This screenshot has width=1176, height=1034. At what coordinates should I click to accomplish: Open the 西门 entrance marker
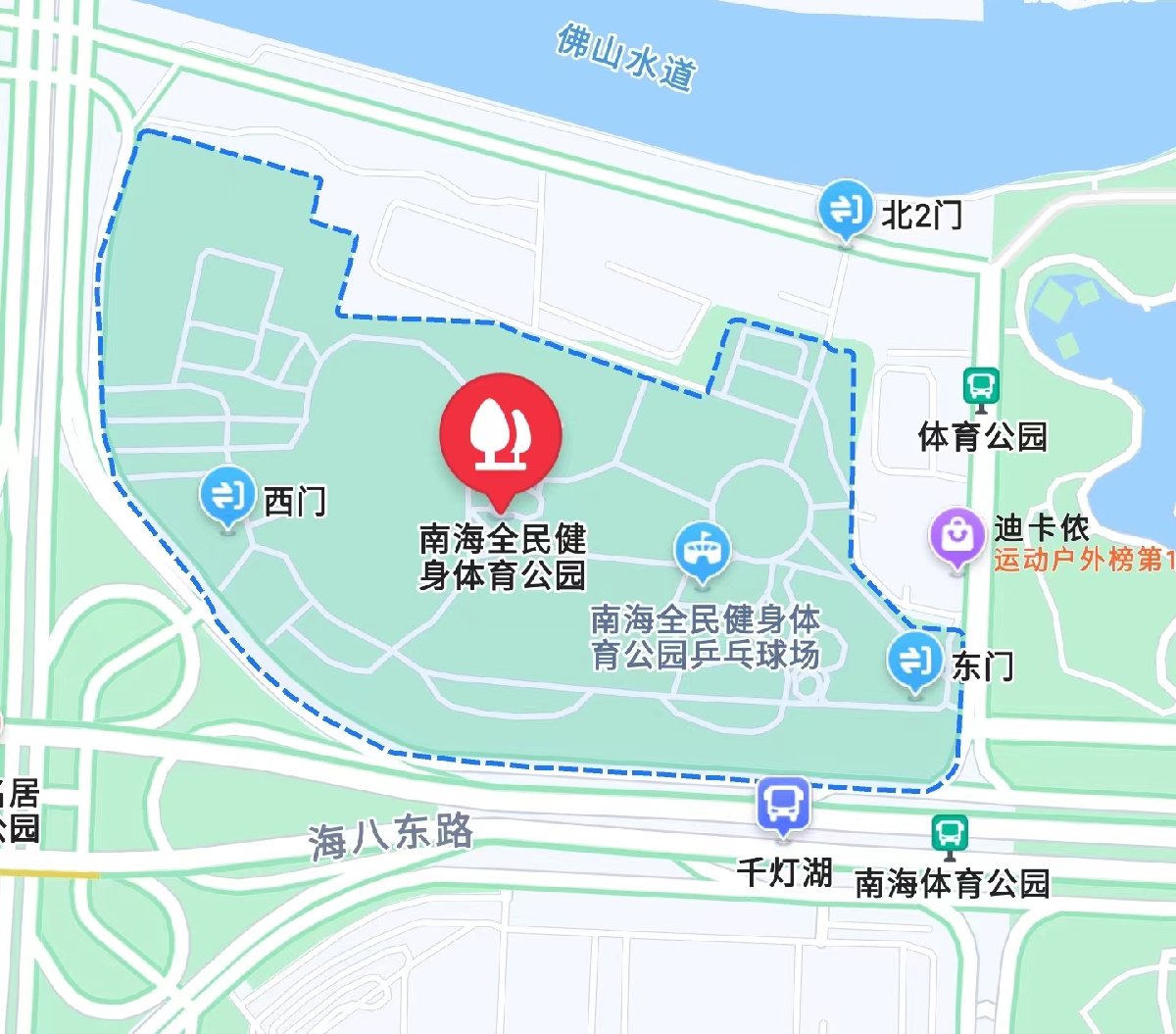point(228,496)
